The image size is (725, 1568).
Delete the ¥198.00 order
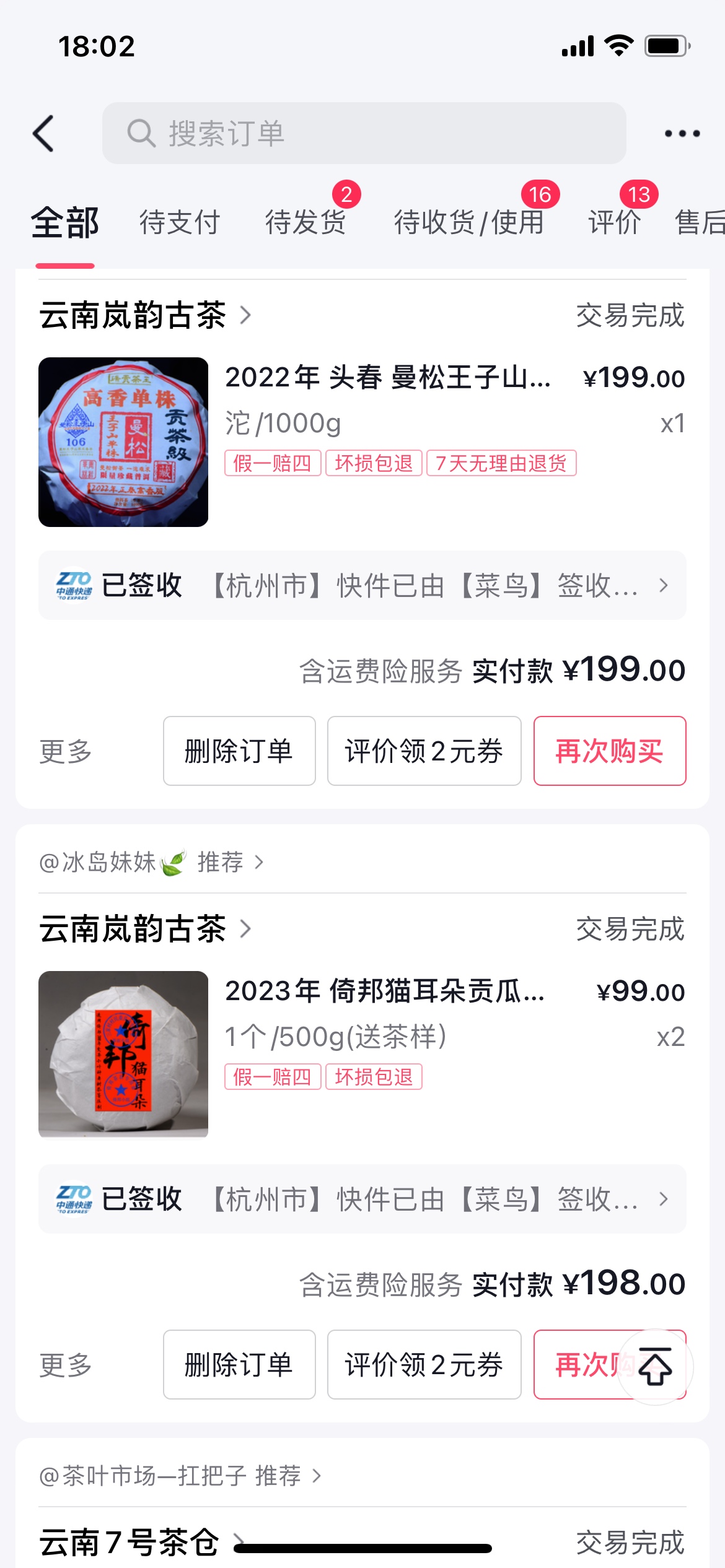[239, 1364]
